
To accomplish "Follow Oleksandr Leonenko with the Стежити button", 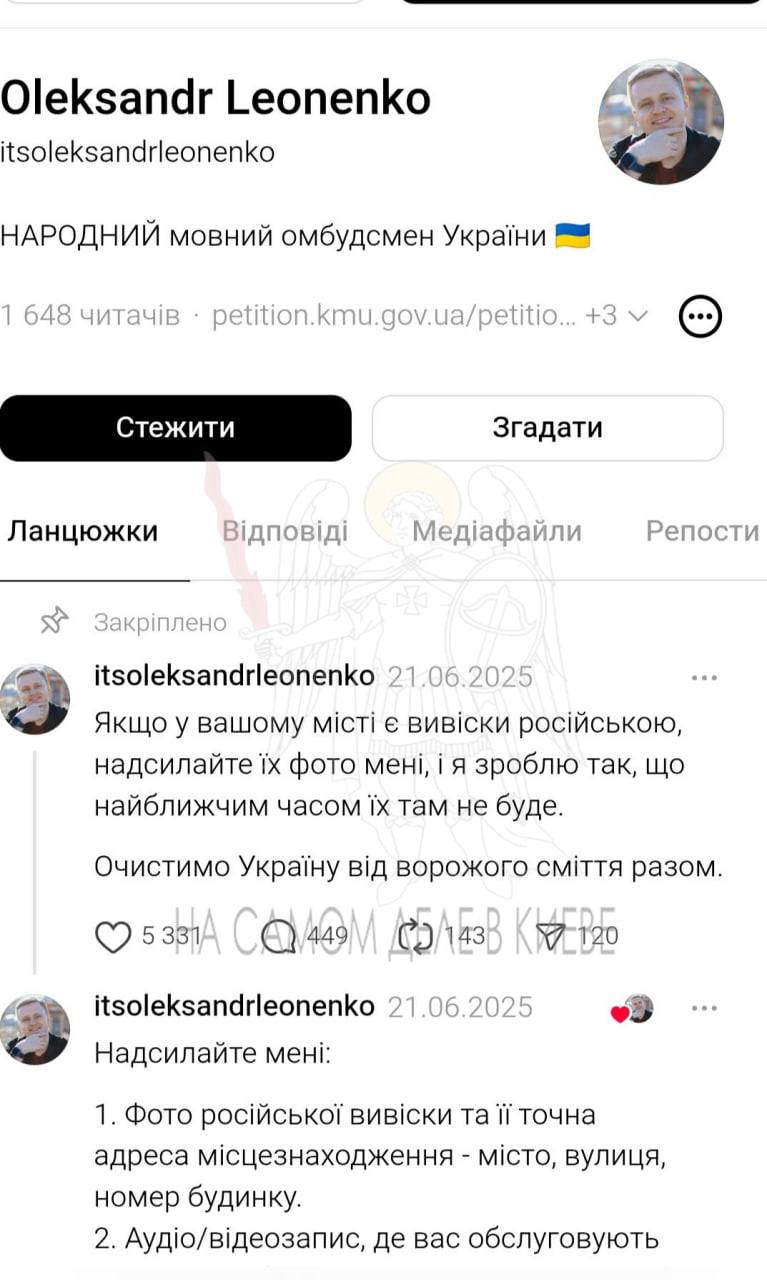I will (x=175, y=428).
